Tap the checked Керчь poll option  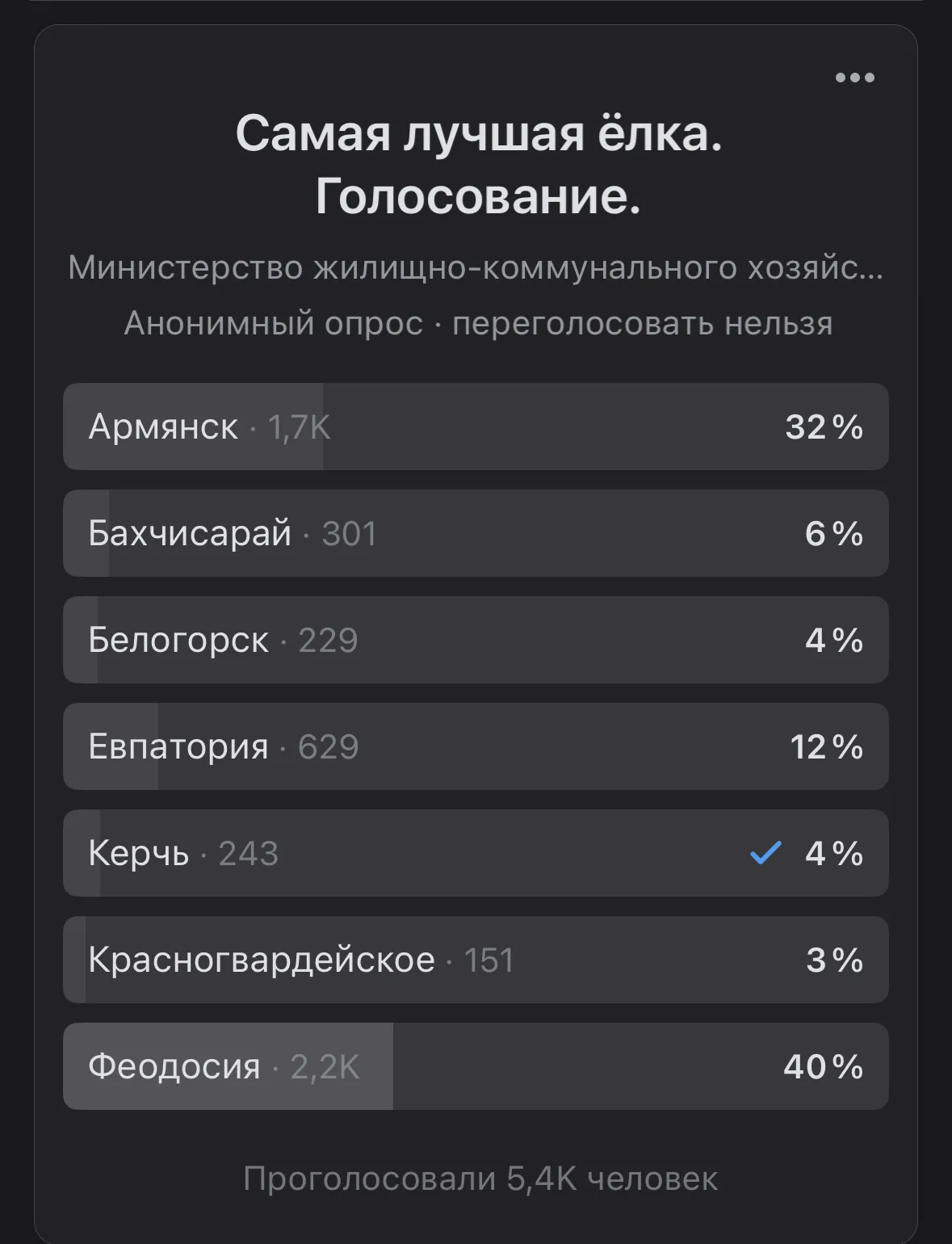pos(475,853)
